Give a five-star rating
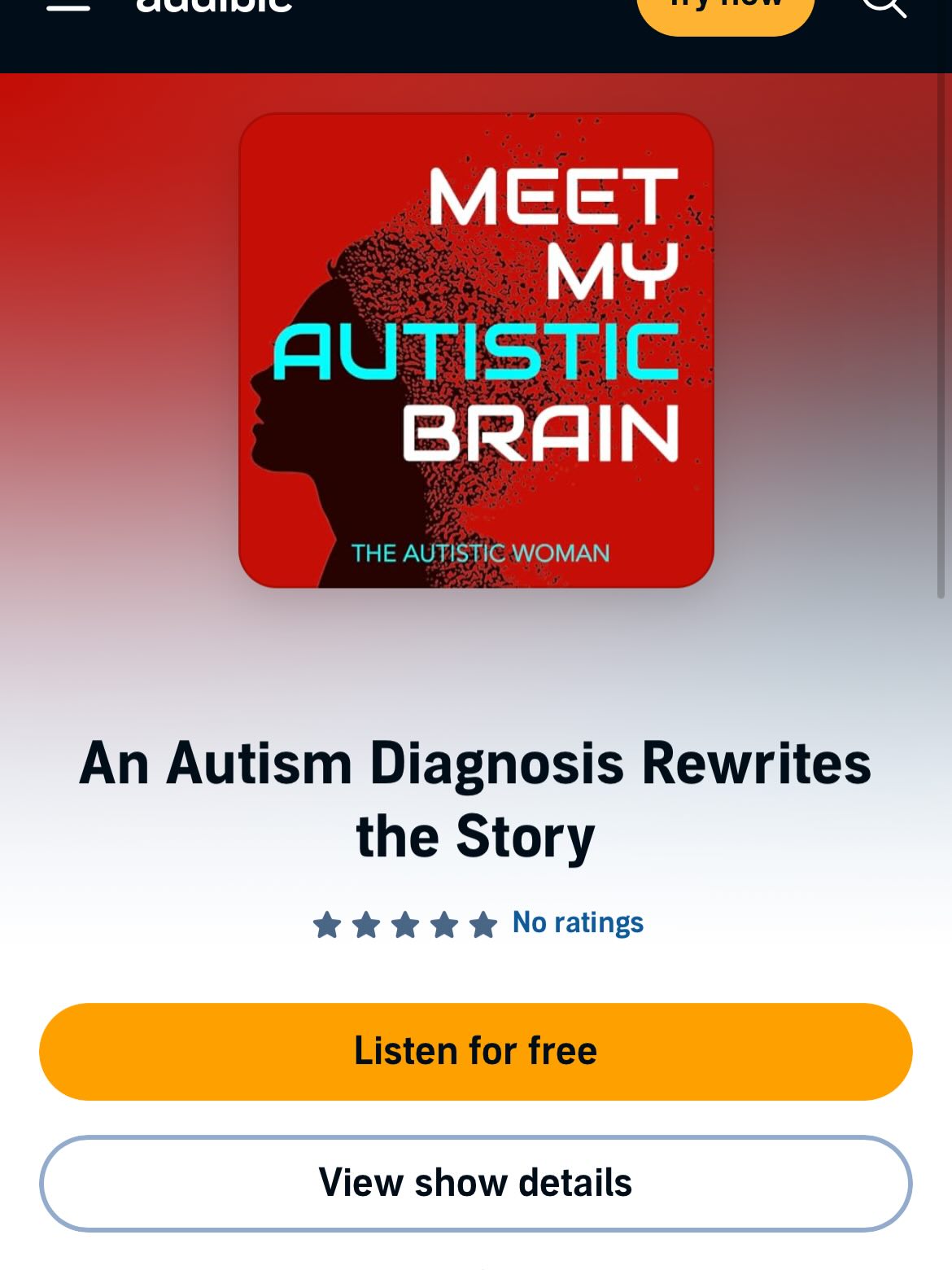This screenshot has width=952, height=1270. tap(483, 924)
